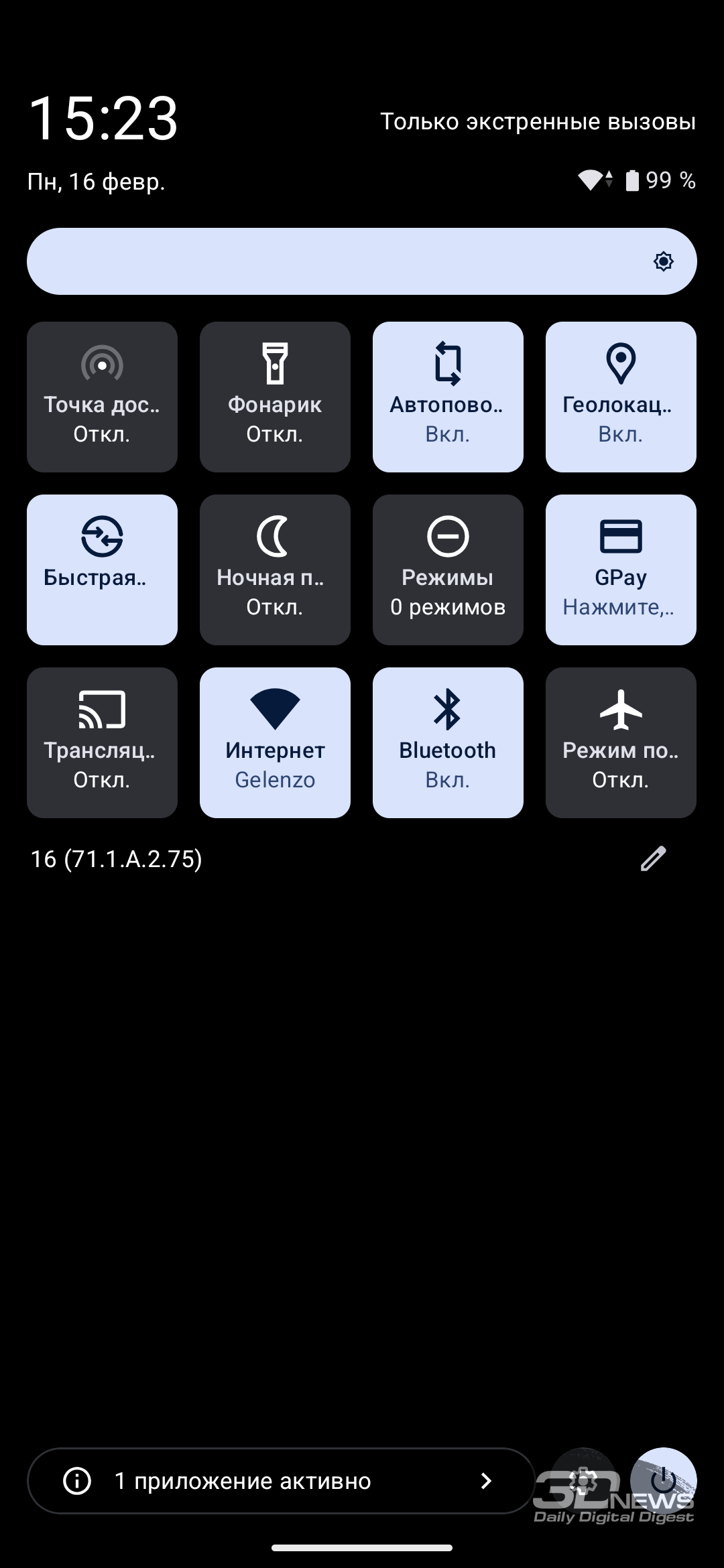724x1568 pixels.
Task: Tap the Быстрая quick share tile
Action: point(102,570)
